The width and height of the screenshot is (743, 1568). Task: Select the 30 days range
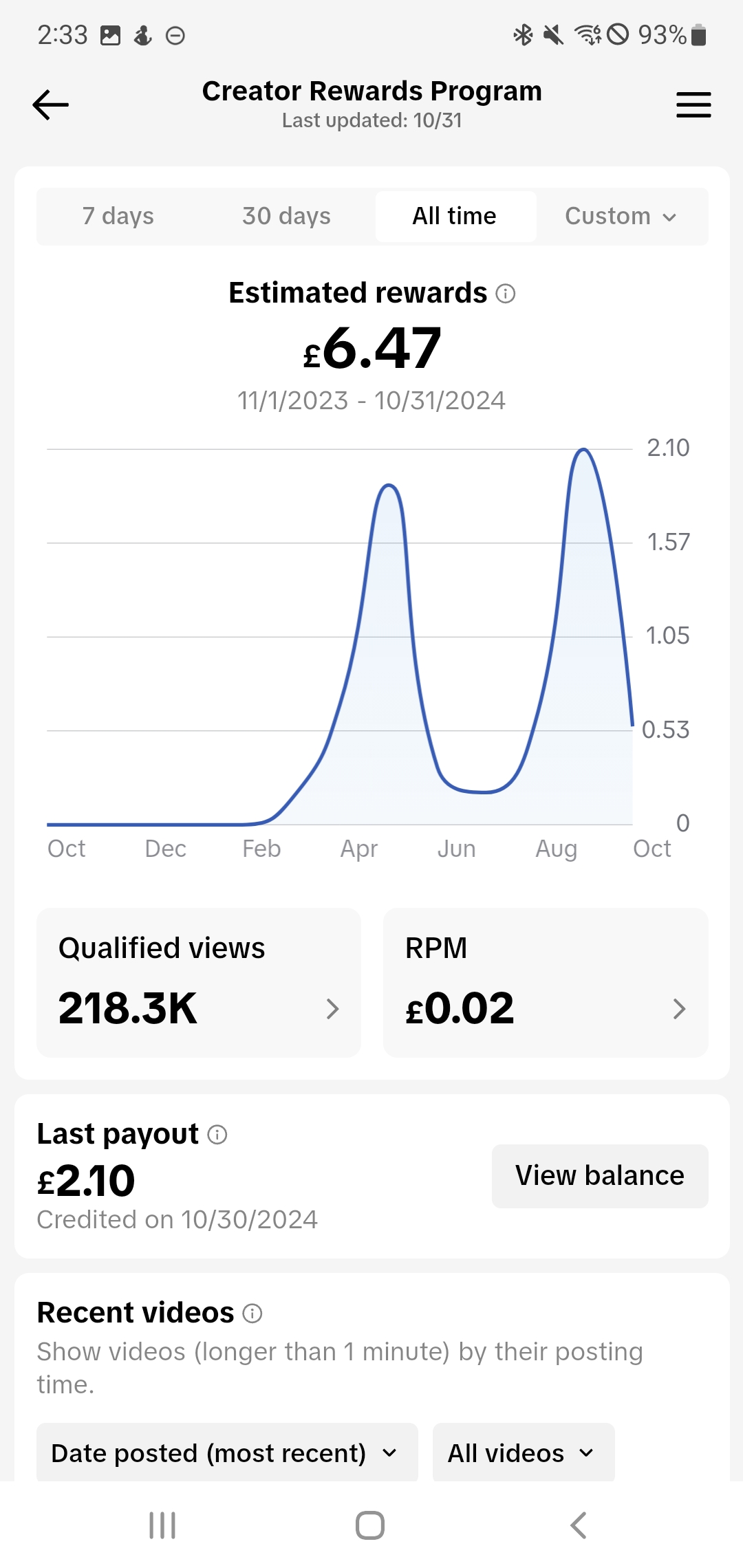[x=286, y=216]
